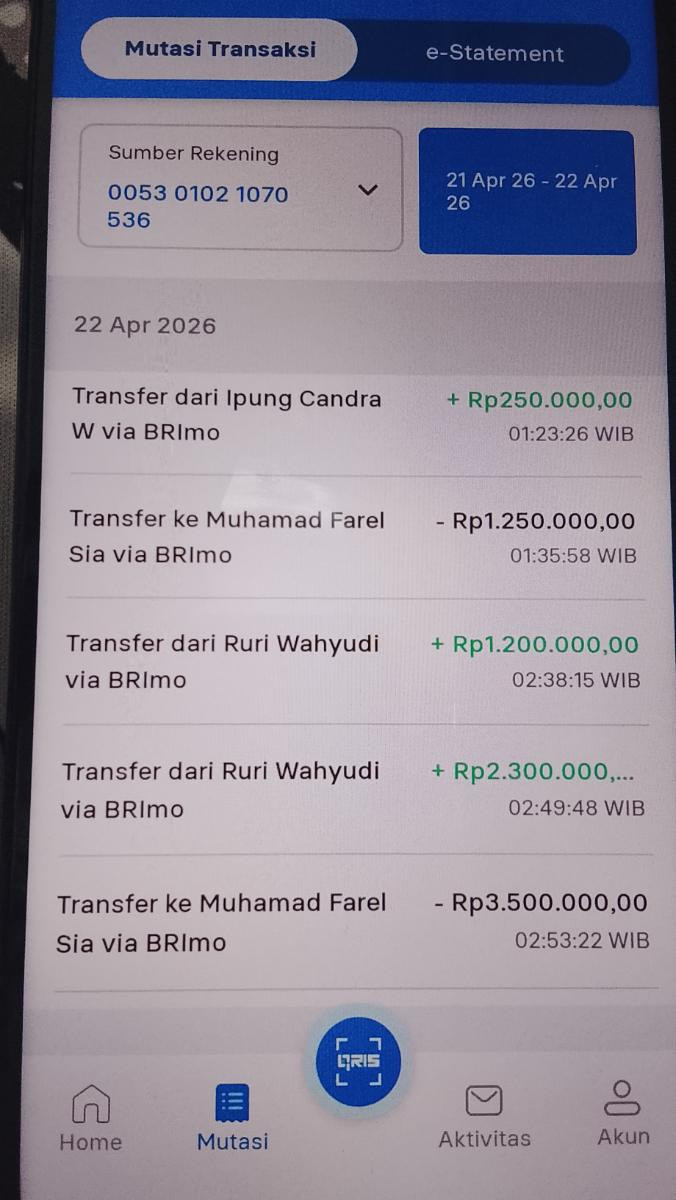Change the 21 Apr 26 - 22 Apr 26 date range
Image resolution: width=676 pixels, height=1200 pixels.
coord(527,192)
